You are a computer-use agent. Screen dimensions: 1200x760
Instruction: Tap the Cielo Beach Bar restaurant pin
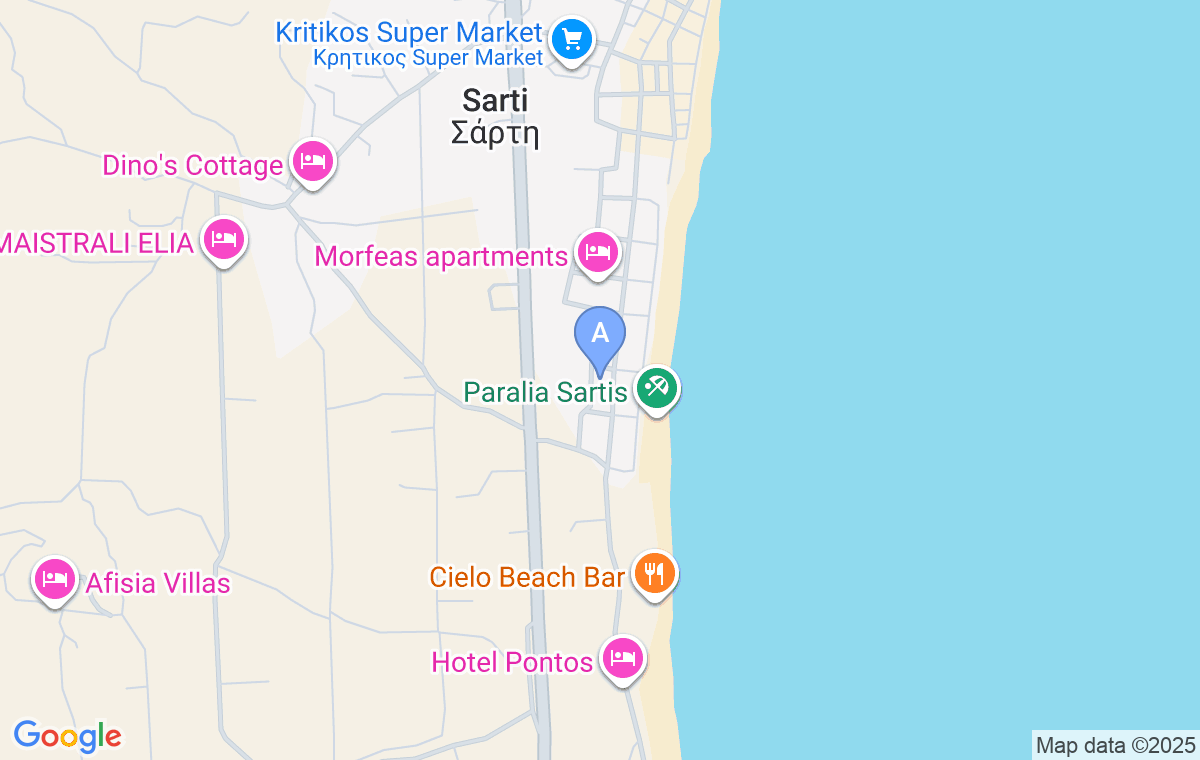tap(654, 574)
